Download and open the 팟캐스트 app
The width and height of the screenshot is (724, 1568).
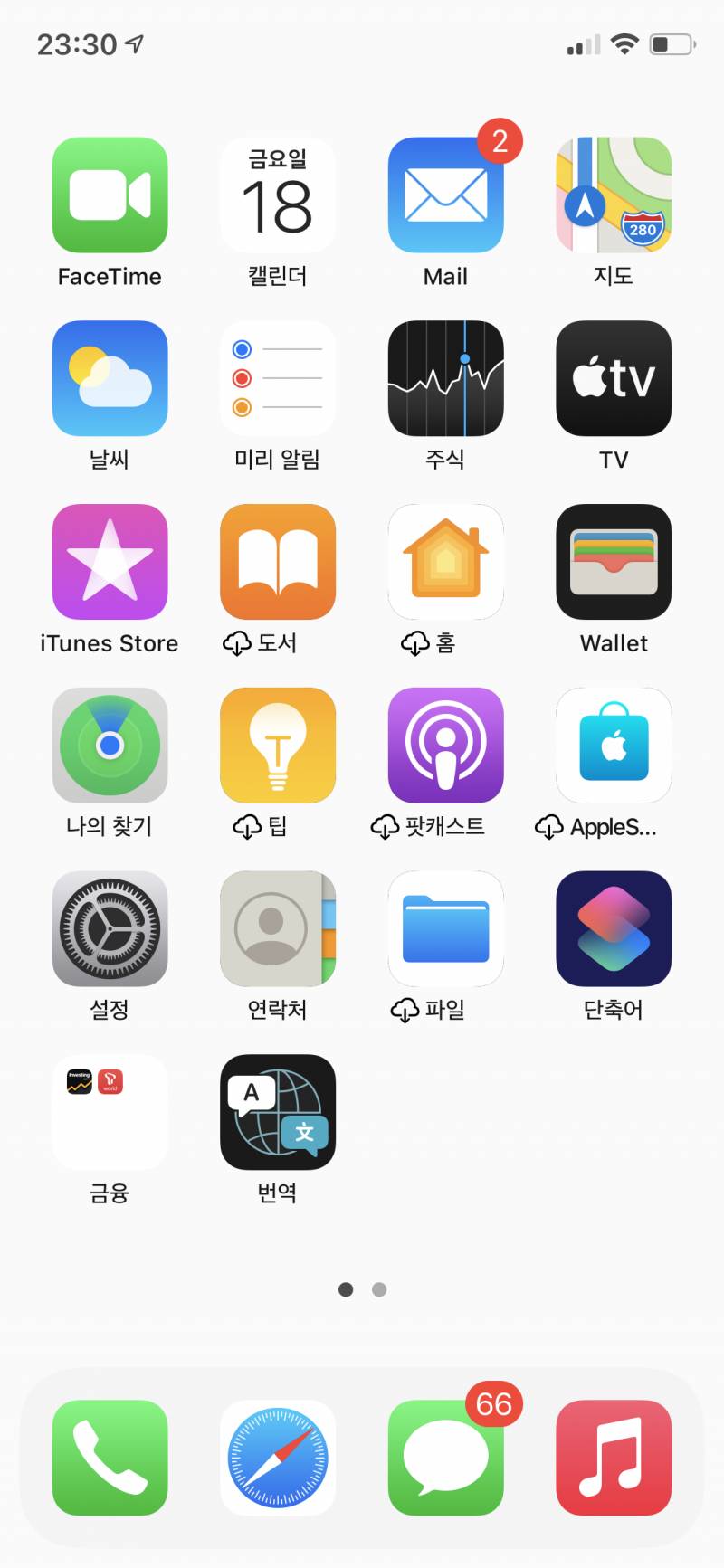[x=445, y=746]
